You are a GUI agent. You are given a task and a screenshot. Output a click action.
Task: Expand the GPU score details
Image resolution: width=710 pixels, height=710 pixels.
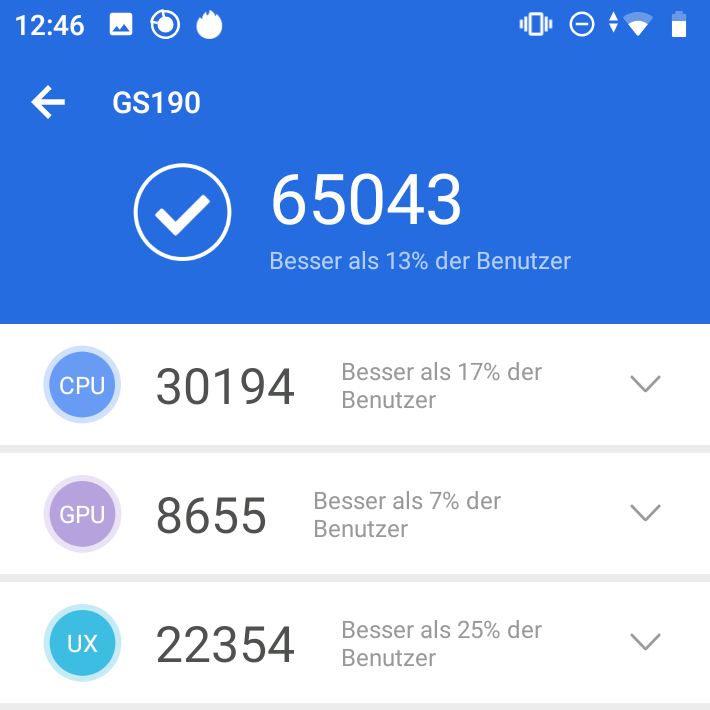pos(645,513)
